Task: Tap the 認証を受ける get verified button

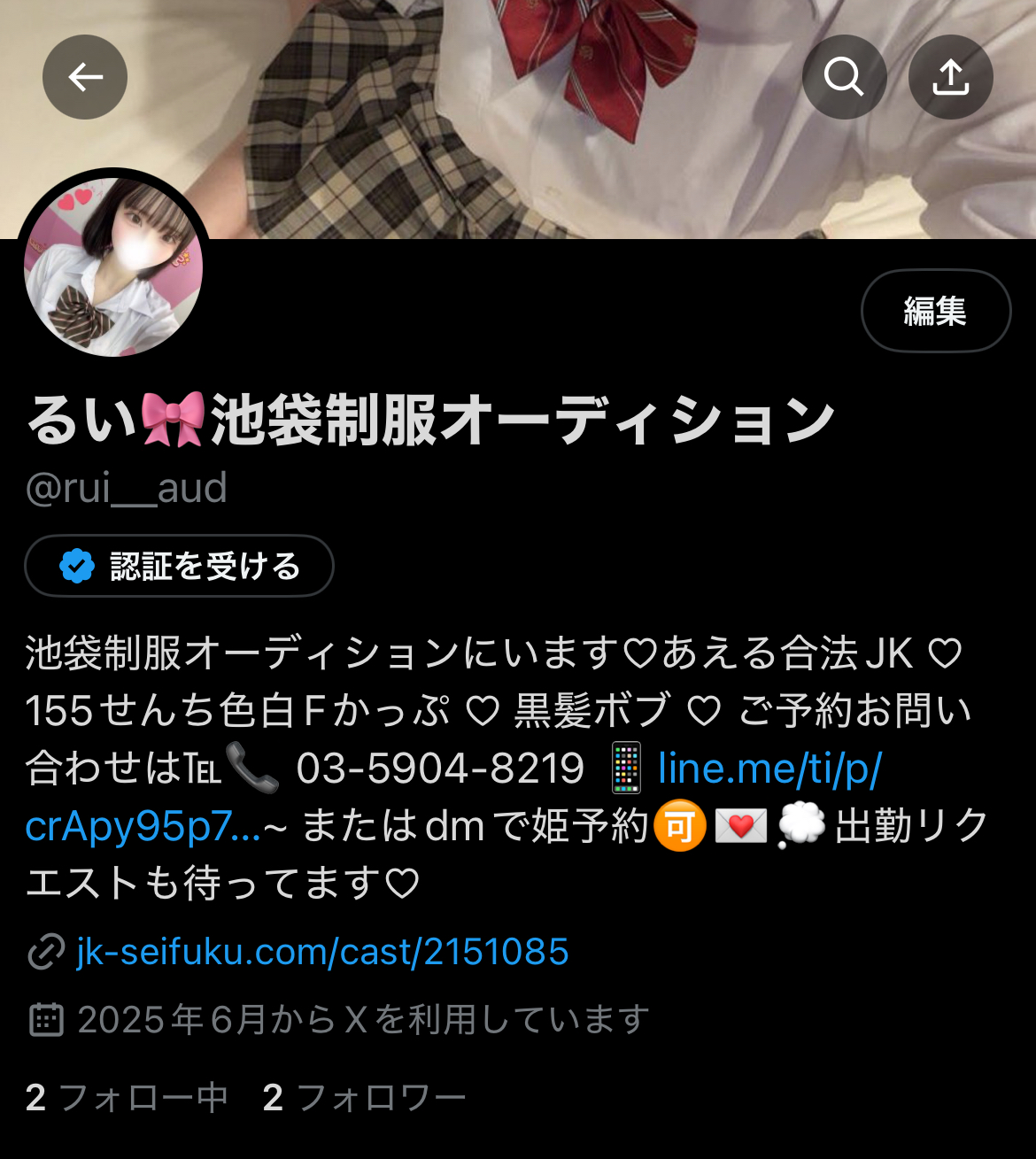Action: point(180,566)
